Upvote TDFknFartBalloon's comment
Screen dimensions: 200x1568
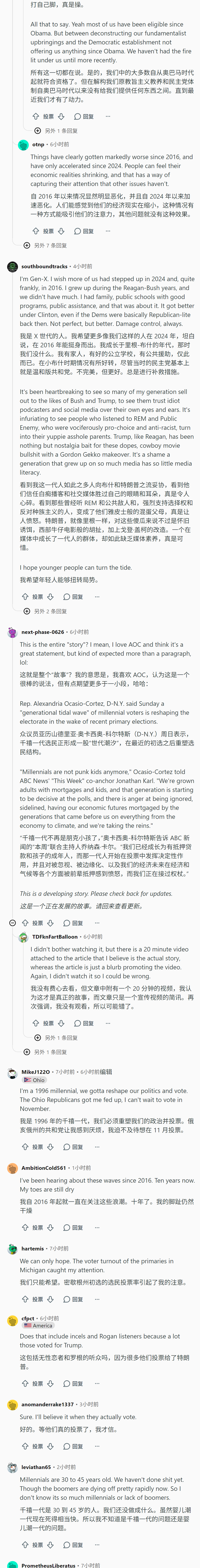tap(36, 1023)
